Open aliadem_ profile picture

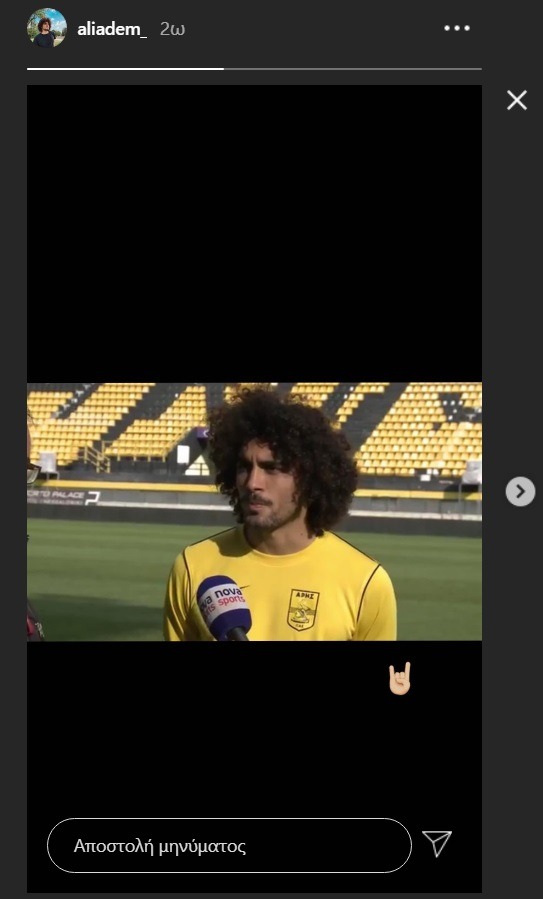point(47,28)
